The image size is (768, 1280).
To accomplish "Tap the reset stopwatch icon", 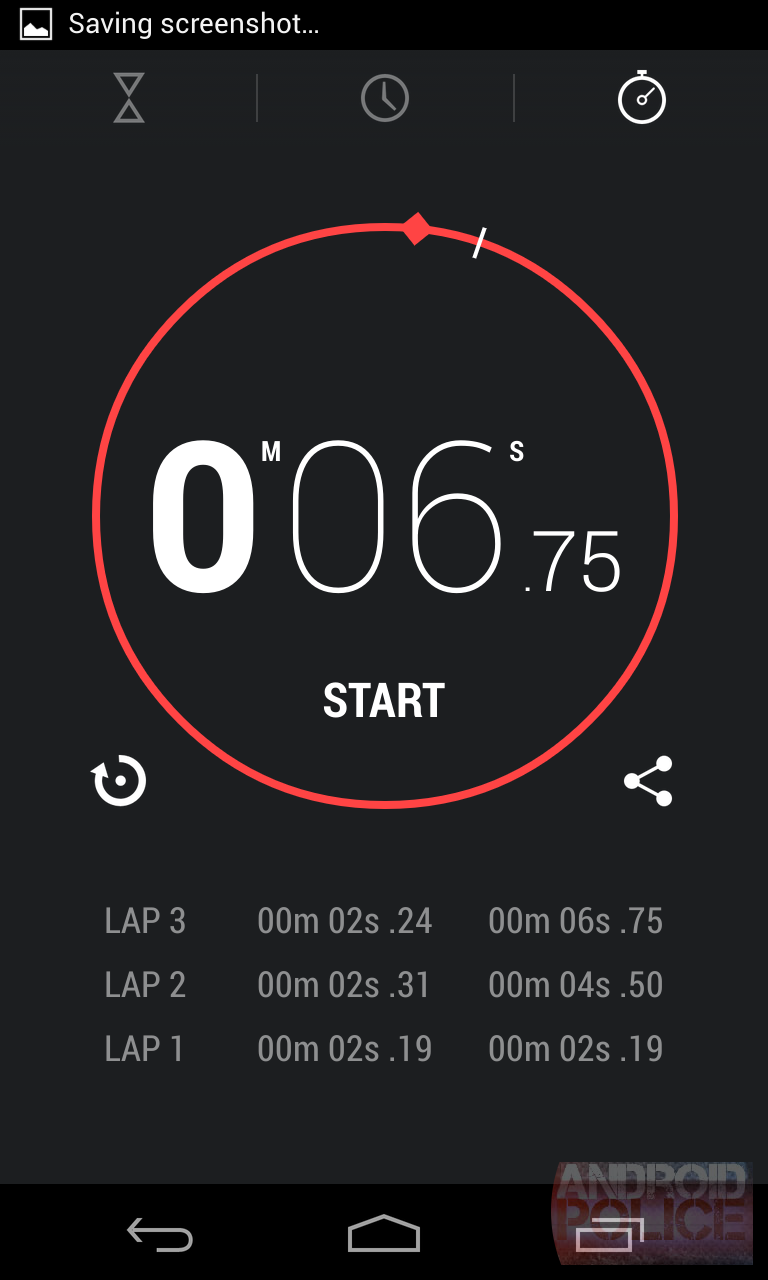I will (119, 781).
